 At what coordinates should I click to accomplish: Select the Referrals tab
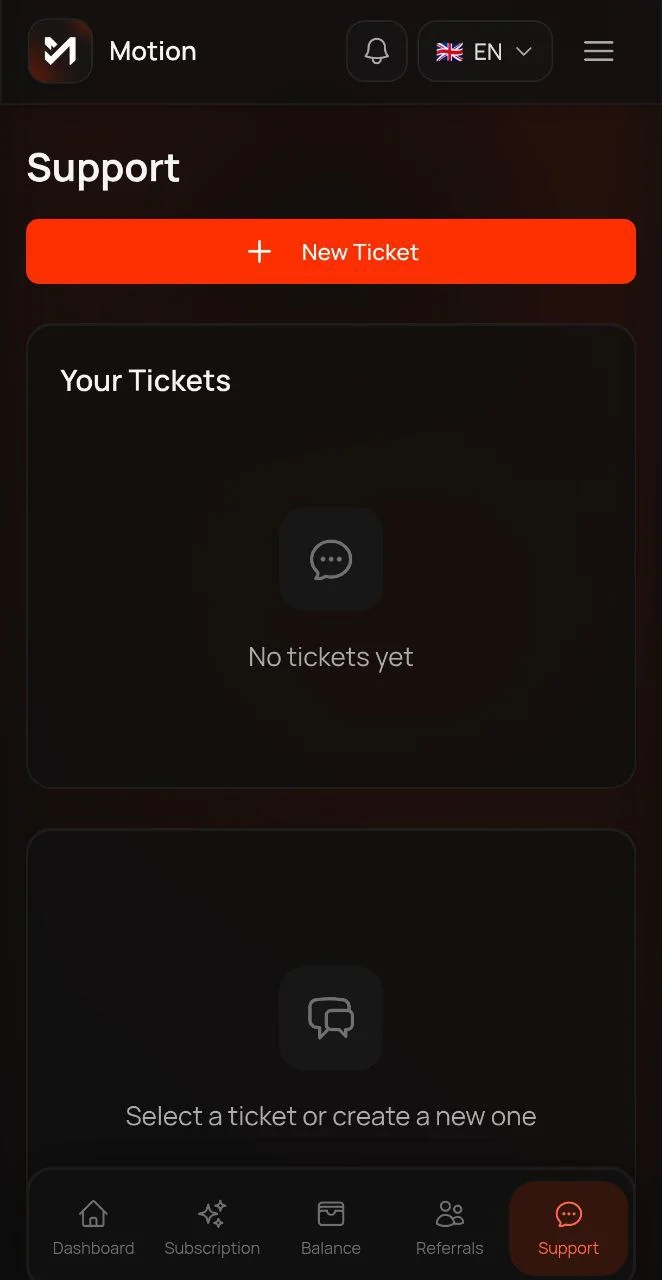[x=450, y=1229]
